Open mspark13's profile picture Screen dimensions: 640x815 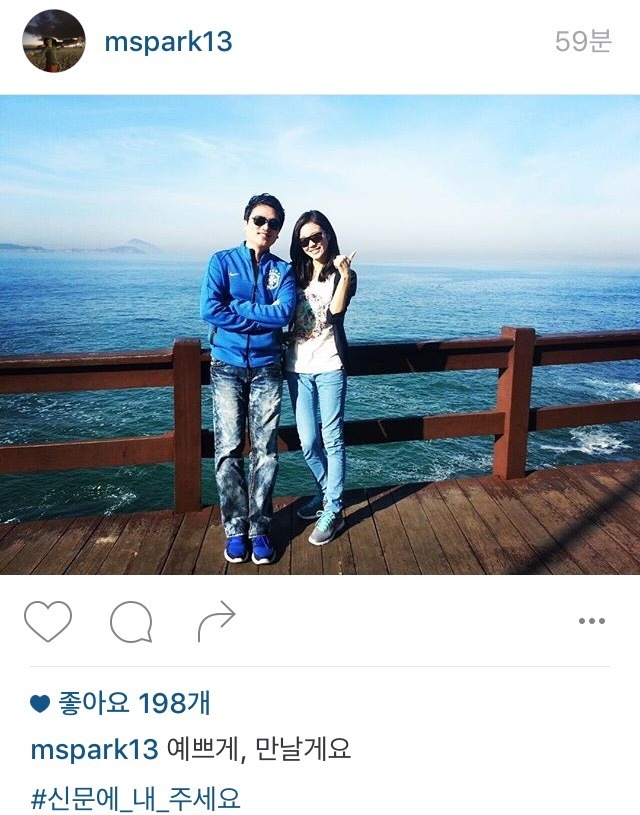[x=54, y=41]
